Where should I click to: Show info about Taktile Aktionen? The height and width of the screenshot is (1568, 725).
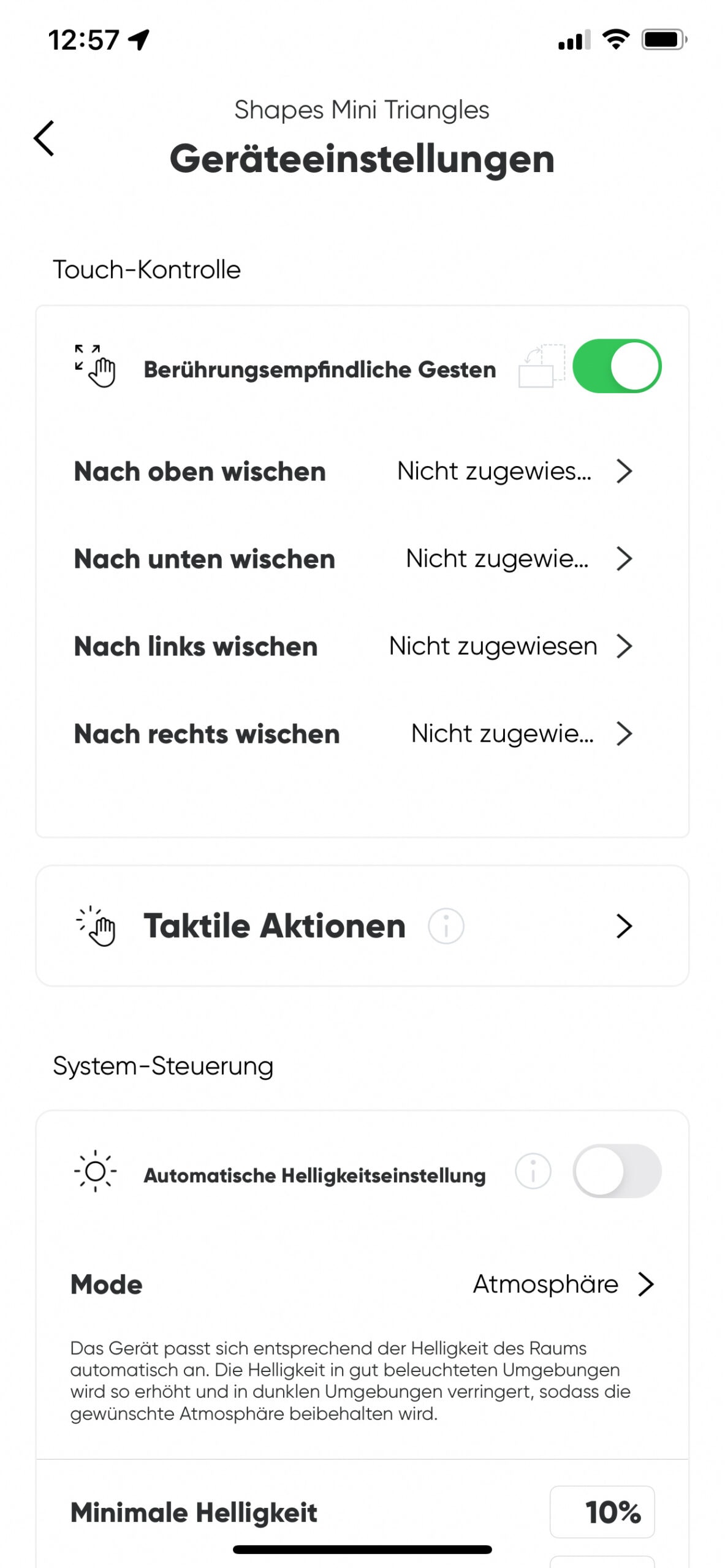(x=446, y=925)
